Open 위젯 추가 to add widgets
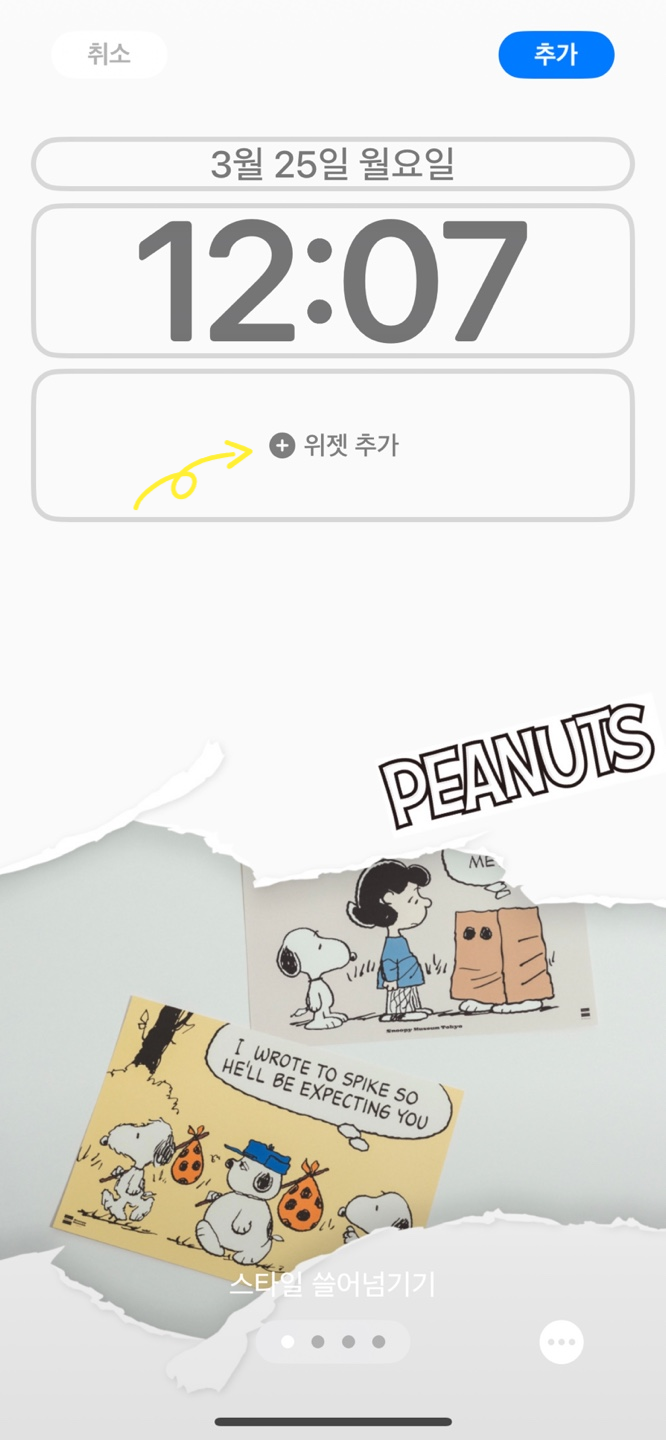 pos(333,446)
